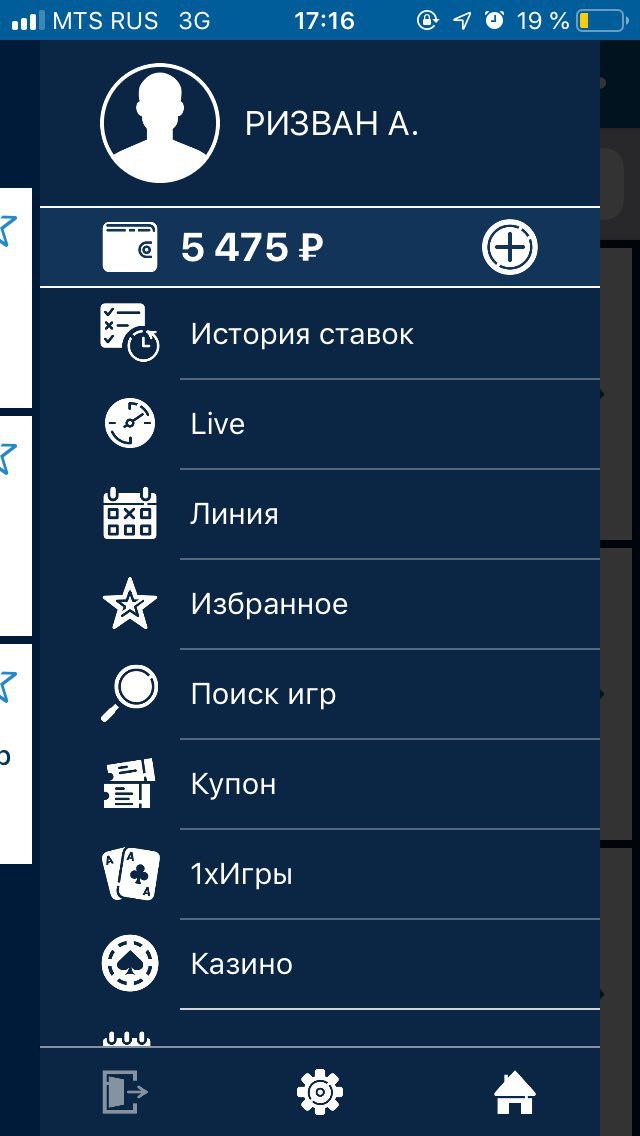Open the Купон item
This screenshot has height=1136, width=640.
320,784
